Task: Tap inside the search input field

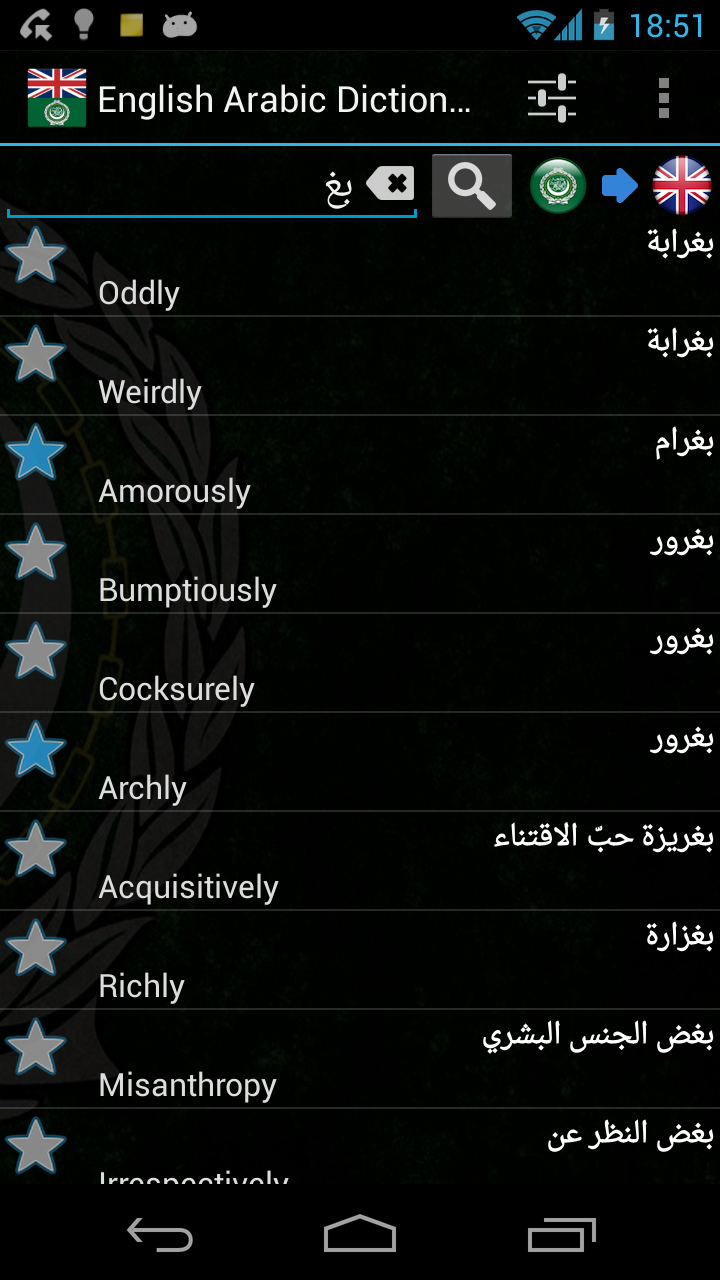Action: [200, 188]
